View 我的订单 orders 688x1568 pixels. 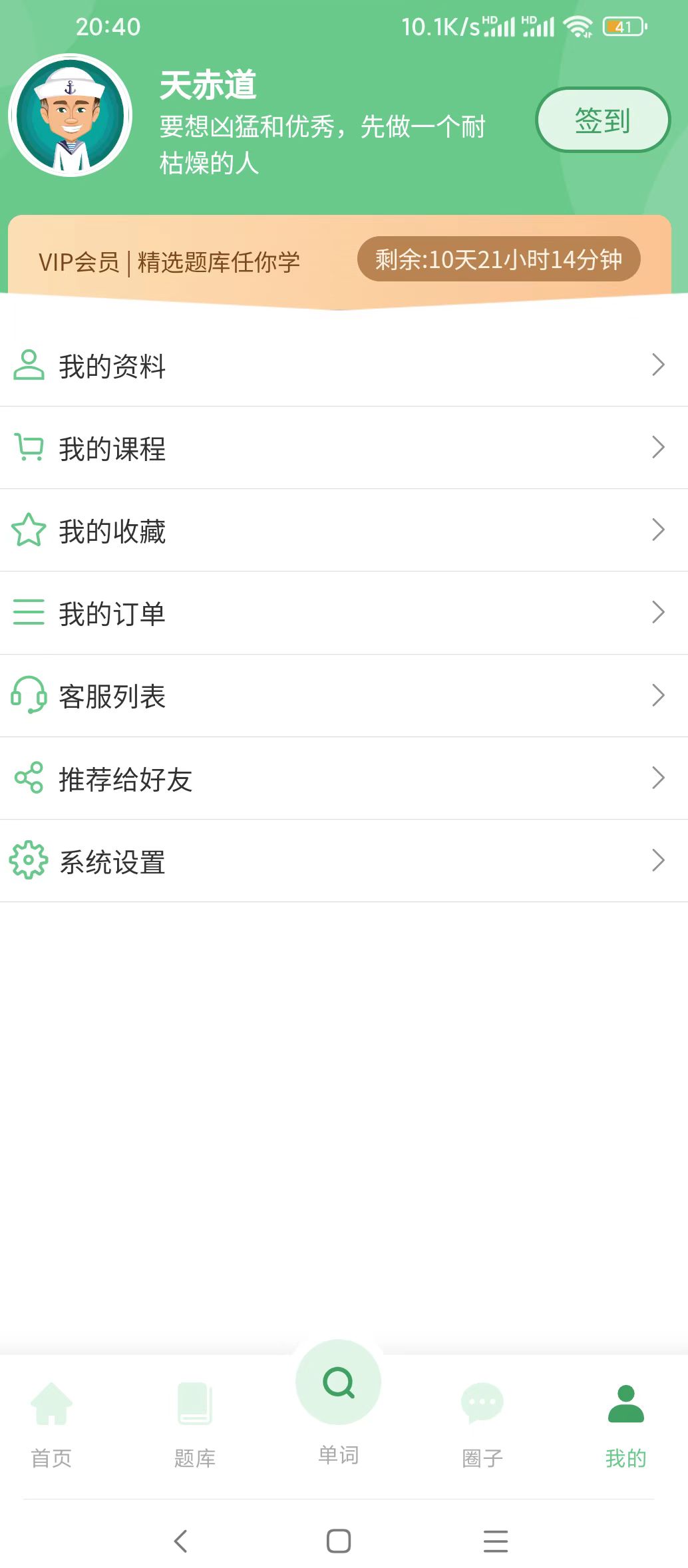(344, 613)
